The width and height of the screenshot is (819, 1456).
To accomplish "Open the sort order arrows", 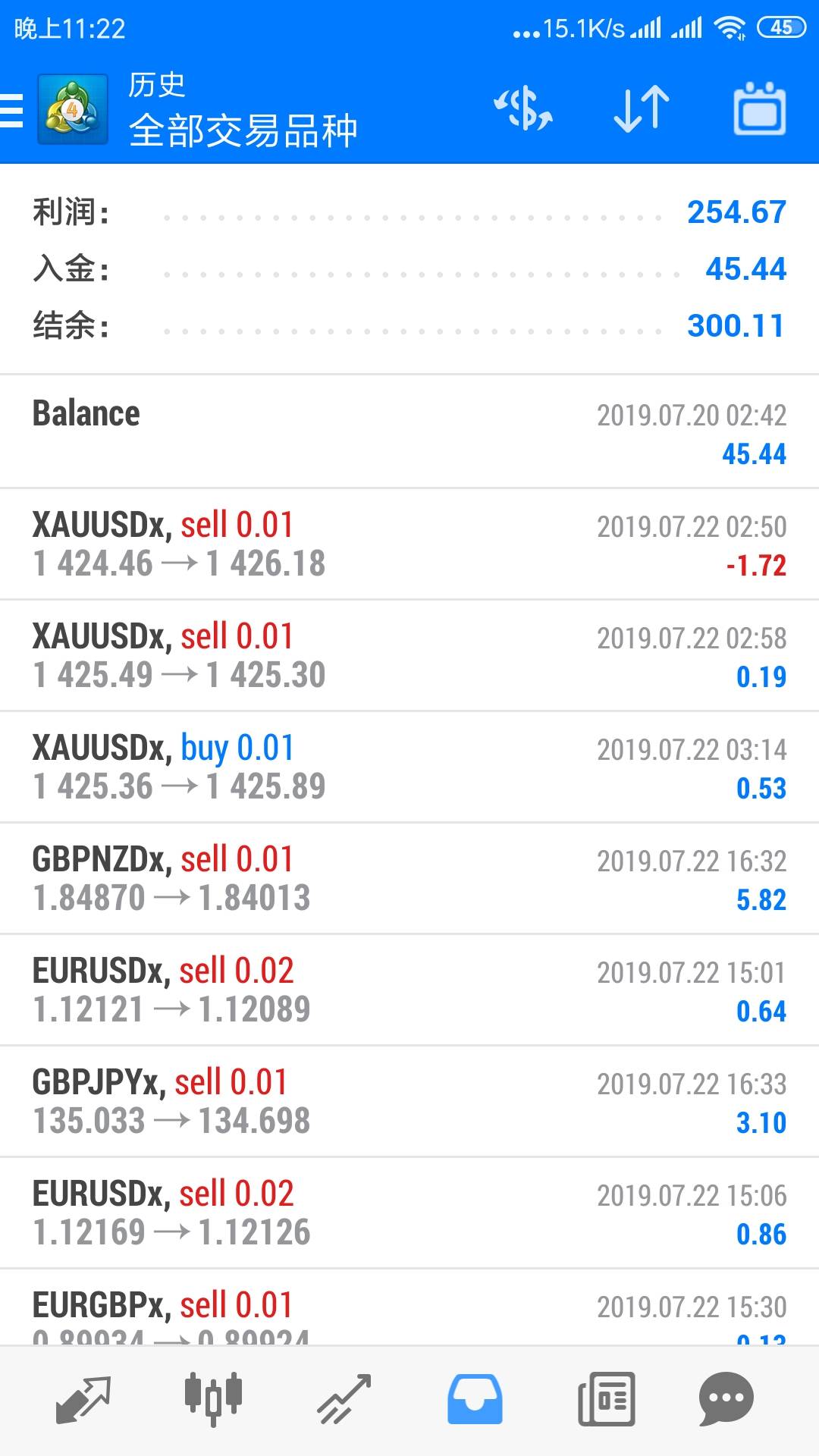I will (641, 110).
